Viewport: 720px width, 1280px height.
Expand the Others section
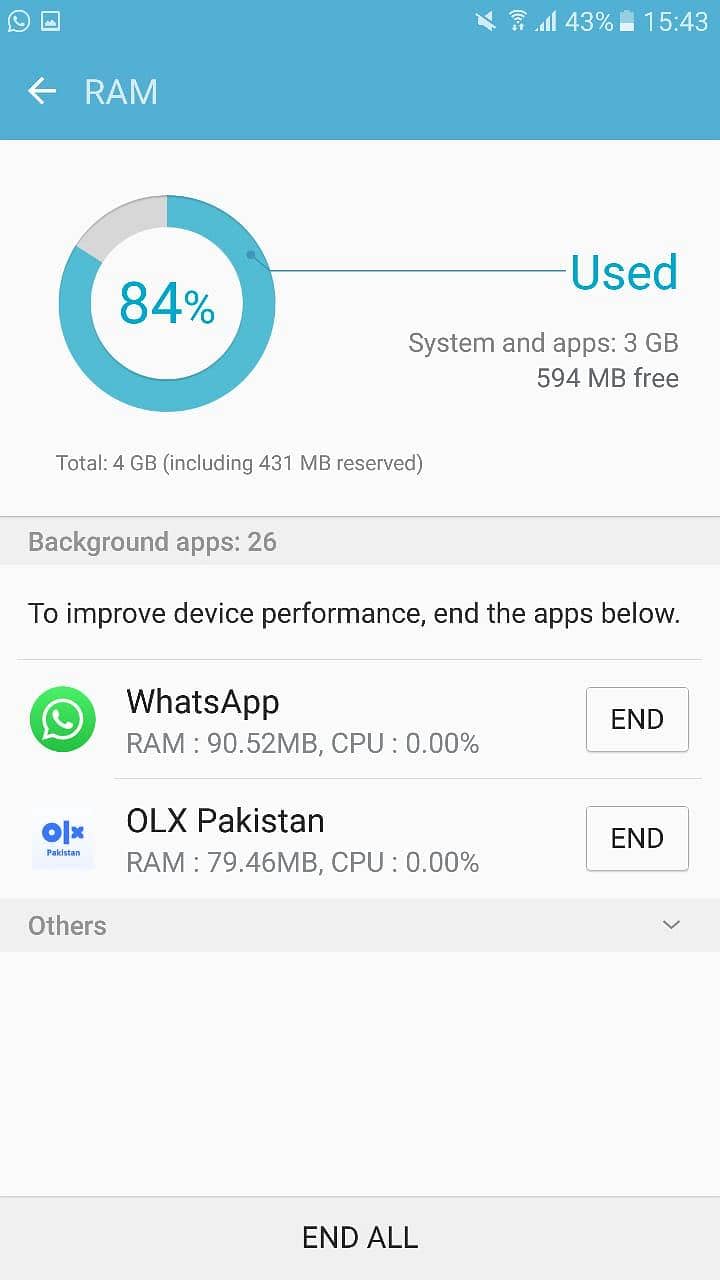[x=671, y=925]
